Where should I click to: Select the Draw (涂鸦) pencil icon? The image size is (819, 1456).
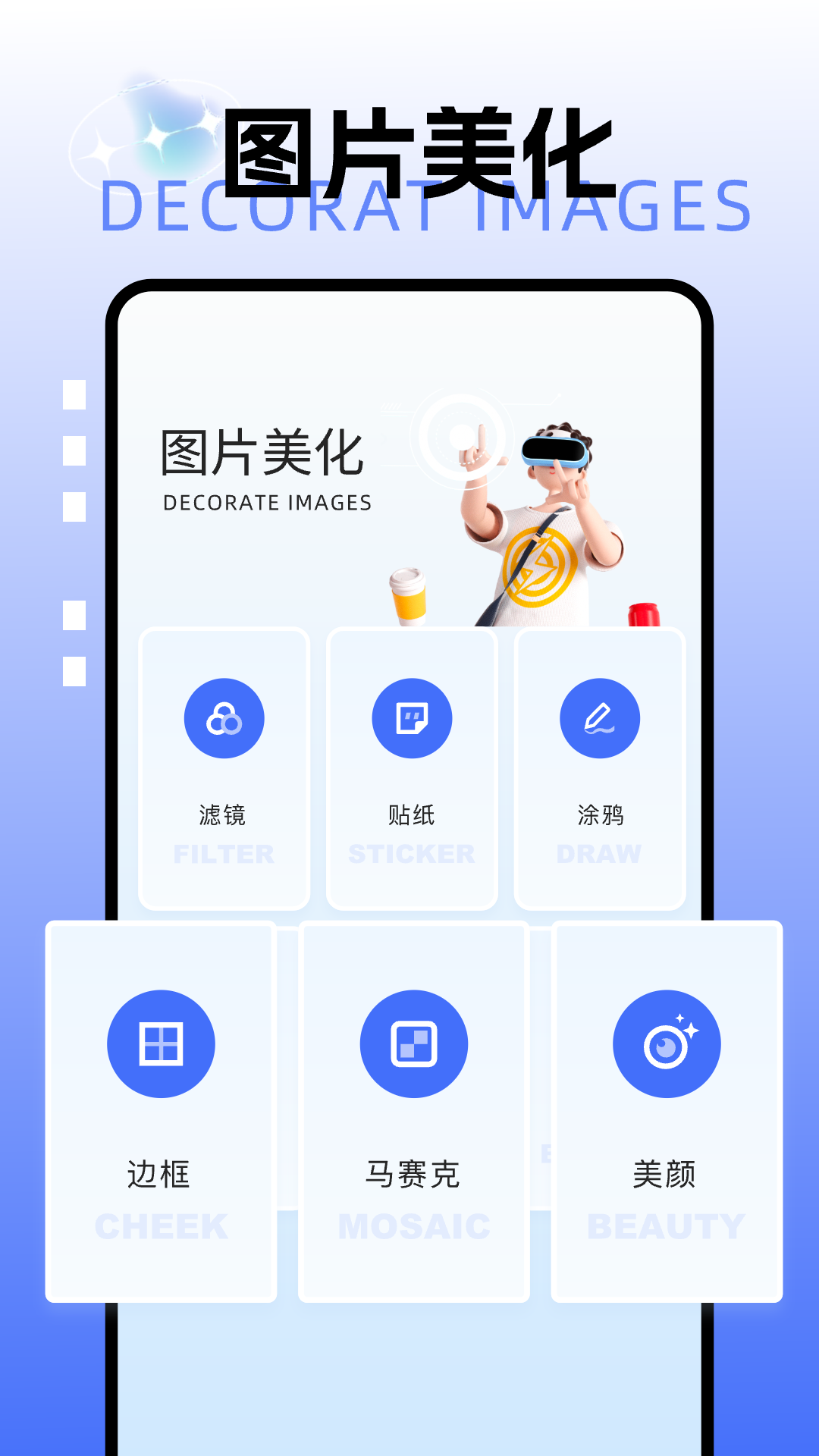click(600, 717)
